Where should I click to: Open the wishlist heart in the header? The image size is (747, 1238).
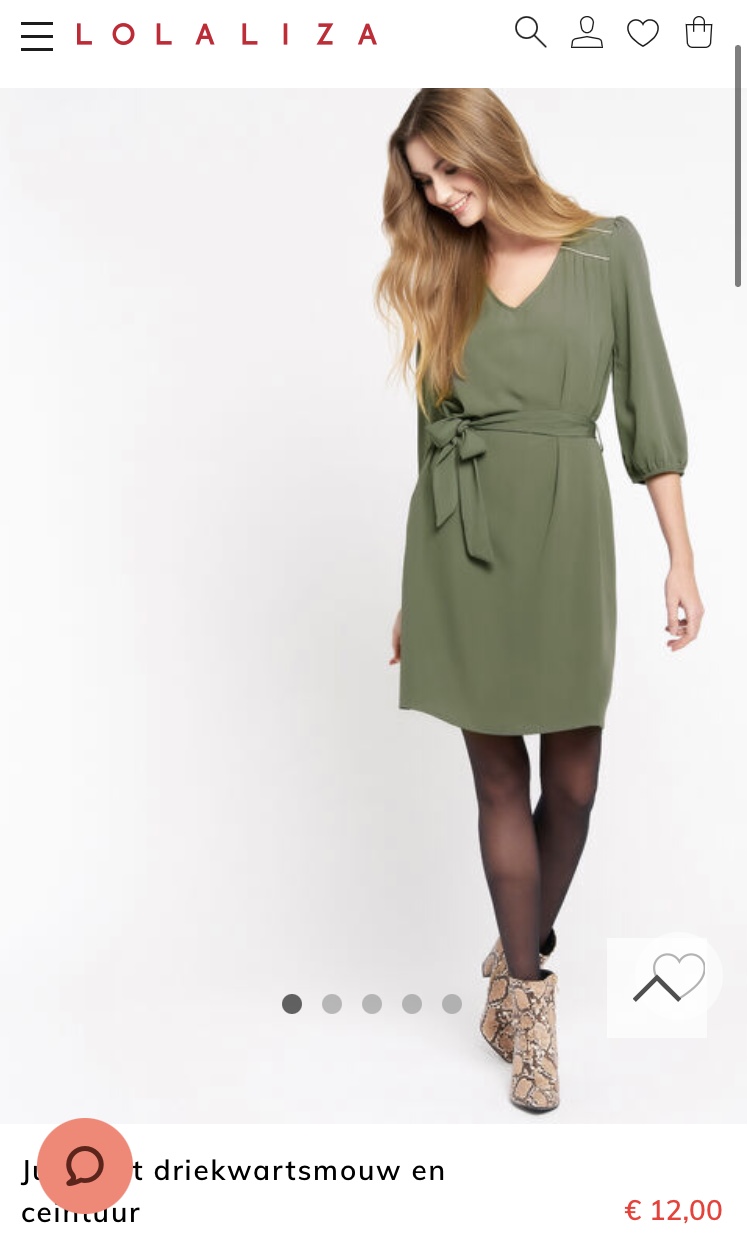(x=643, y=33)
